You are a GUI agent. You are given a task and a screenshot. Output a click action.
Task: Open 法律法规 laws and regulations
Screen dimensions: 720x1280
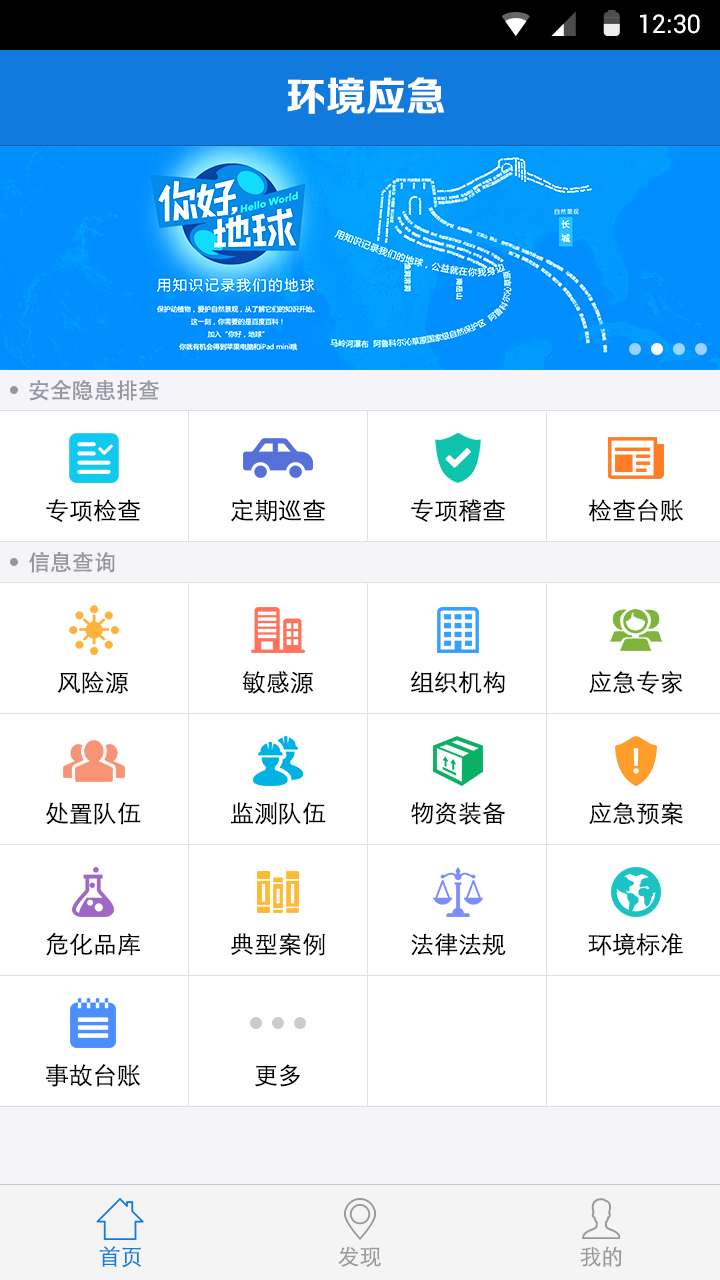pyautogui.click(x=457, y=911)
